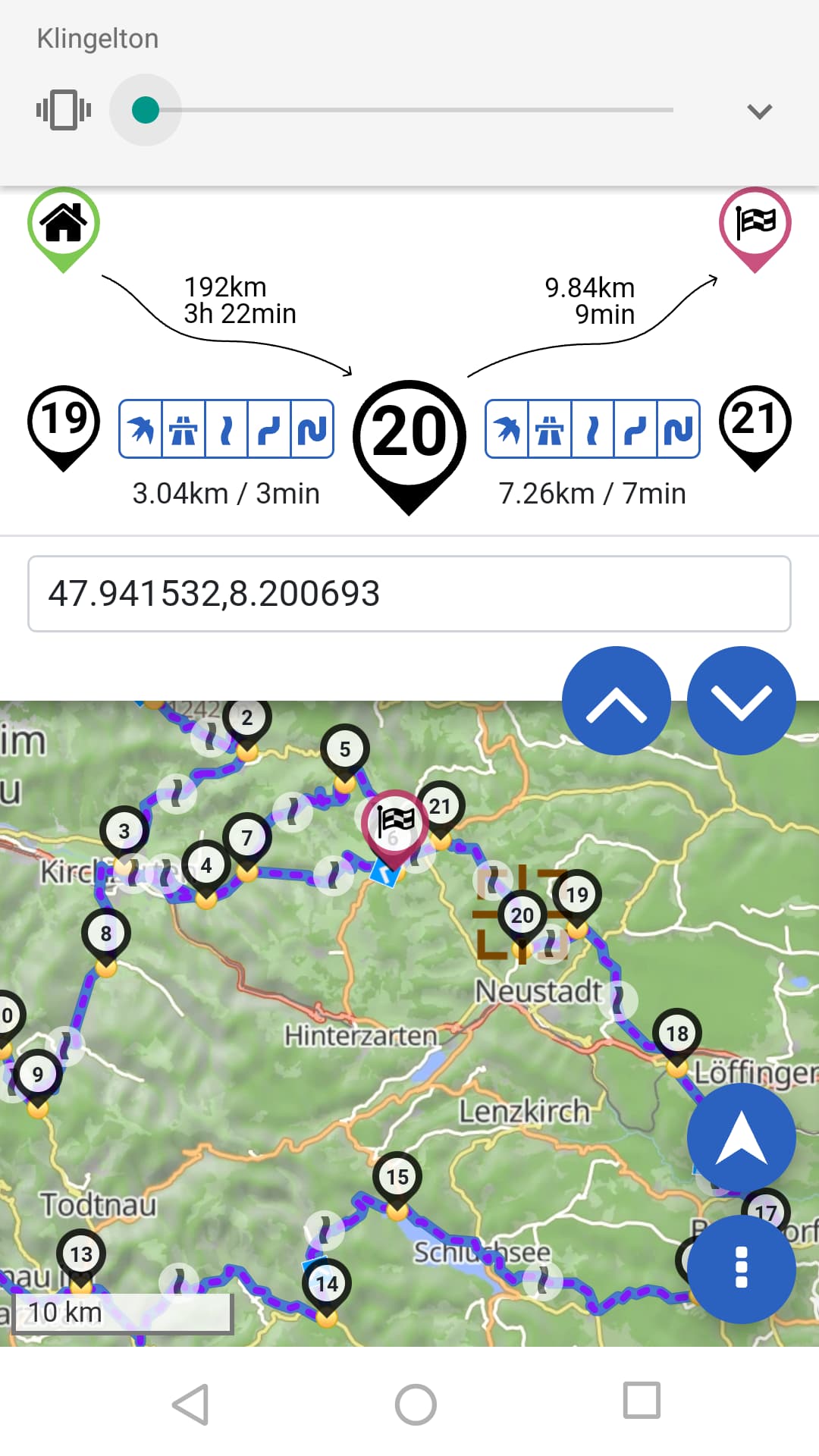The width and height of the screenshot is (819, 1456).
Task: Select the green home start marker
Action: 64,225
